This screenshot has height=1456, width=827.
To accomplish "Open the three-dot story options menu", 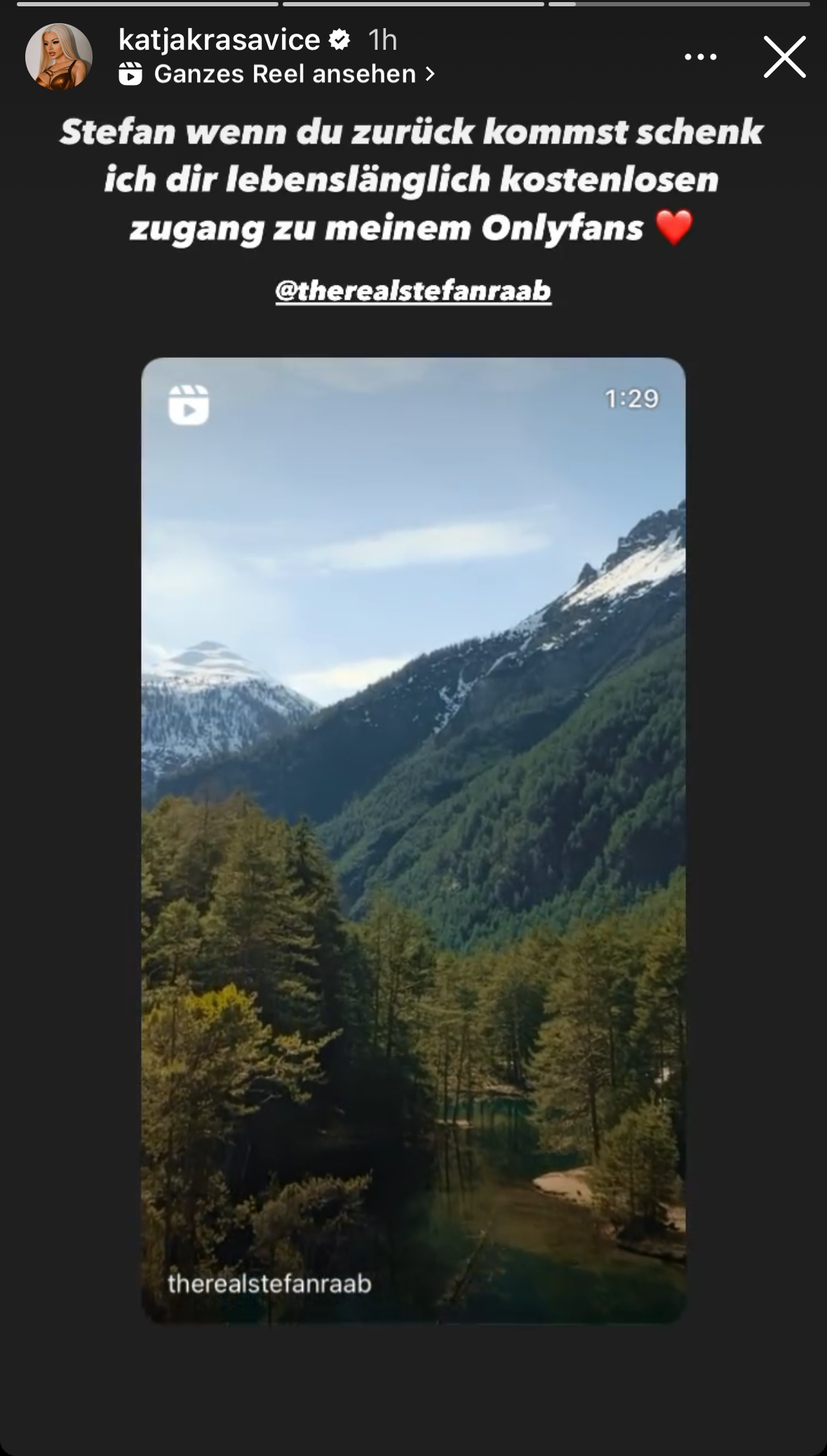I will pyautogui.click(x=700, y=57).
